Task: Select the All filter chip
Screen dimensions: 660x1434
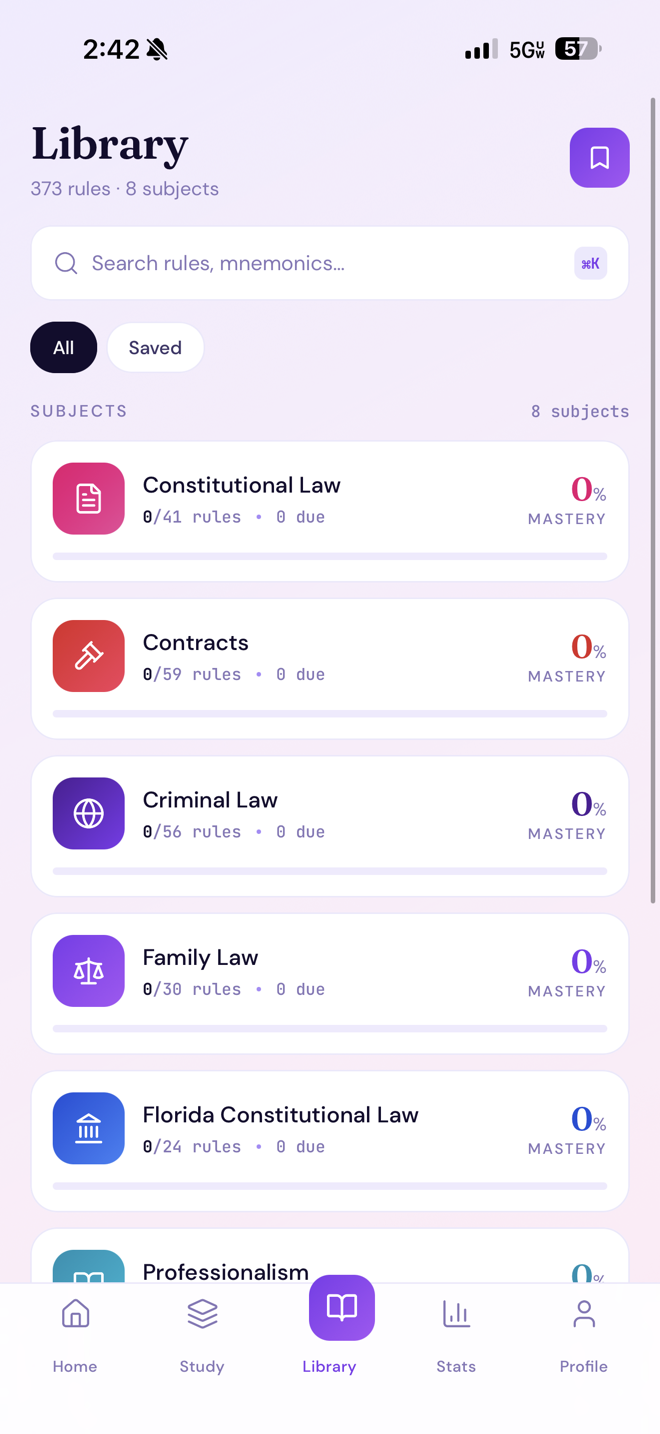Action: [64, 348]
